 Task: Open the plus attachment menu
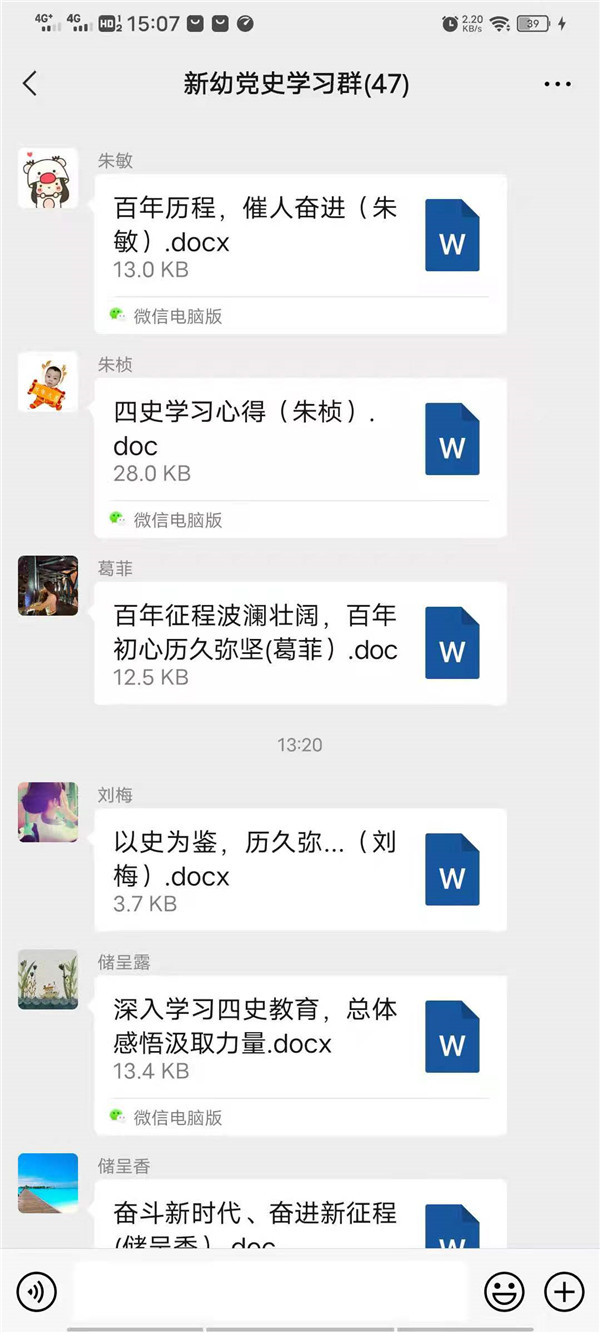click(564, 1292)
